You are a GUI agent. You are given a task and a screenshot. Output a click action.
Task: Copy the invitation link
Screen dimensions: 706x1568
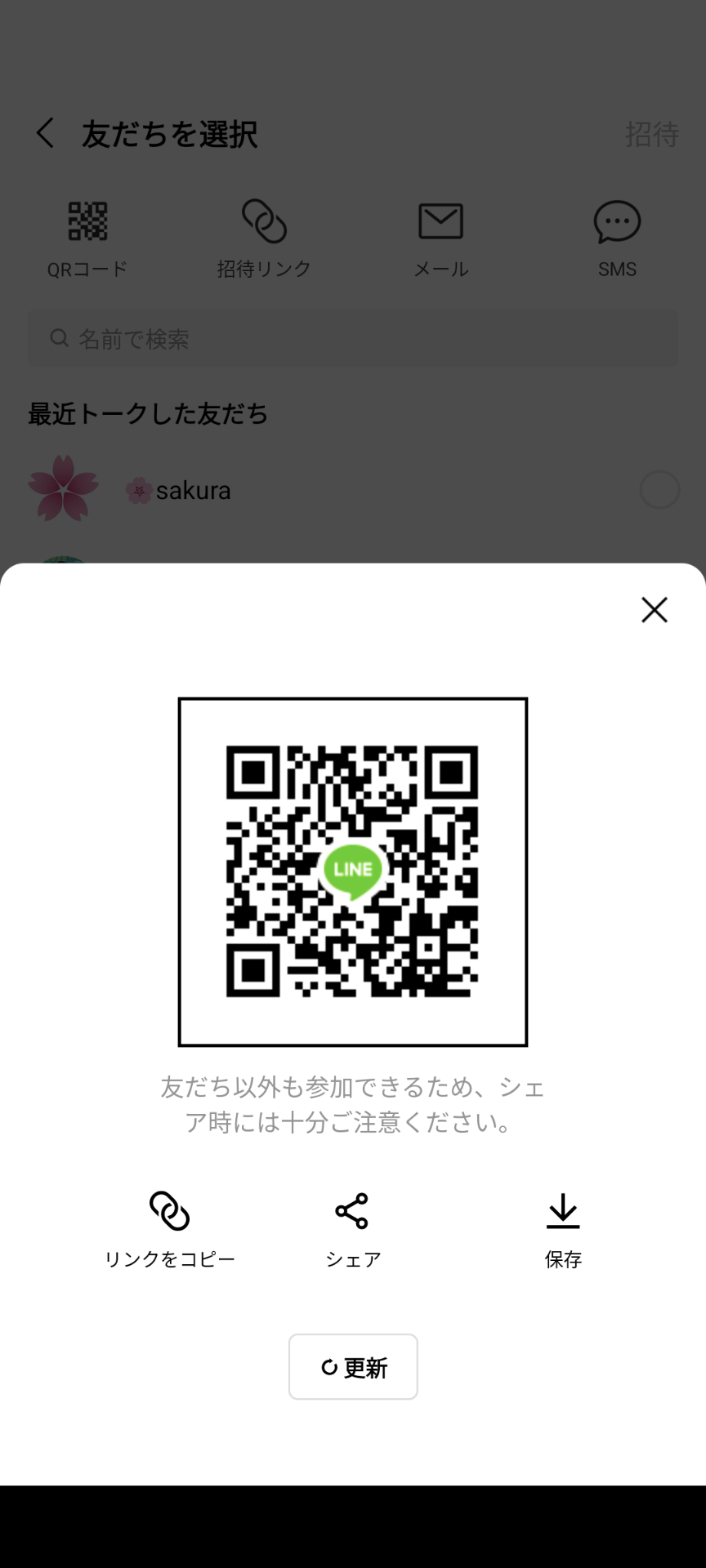pos(169,1227)
